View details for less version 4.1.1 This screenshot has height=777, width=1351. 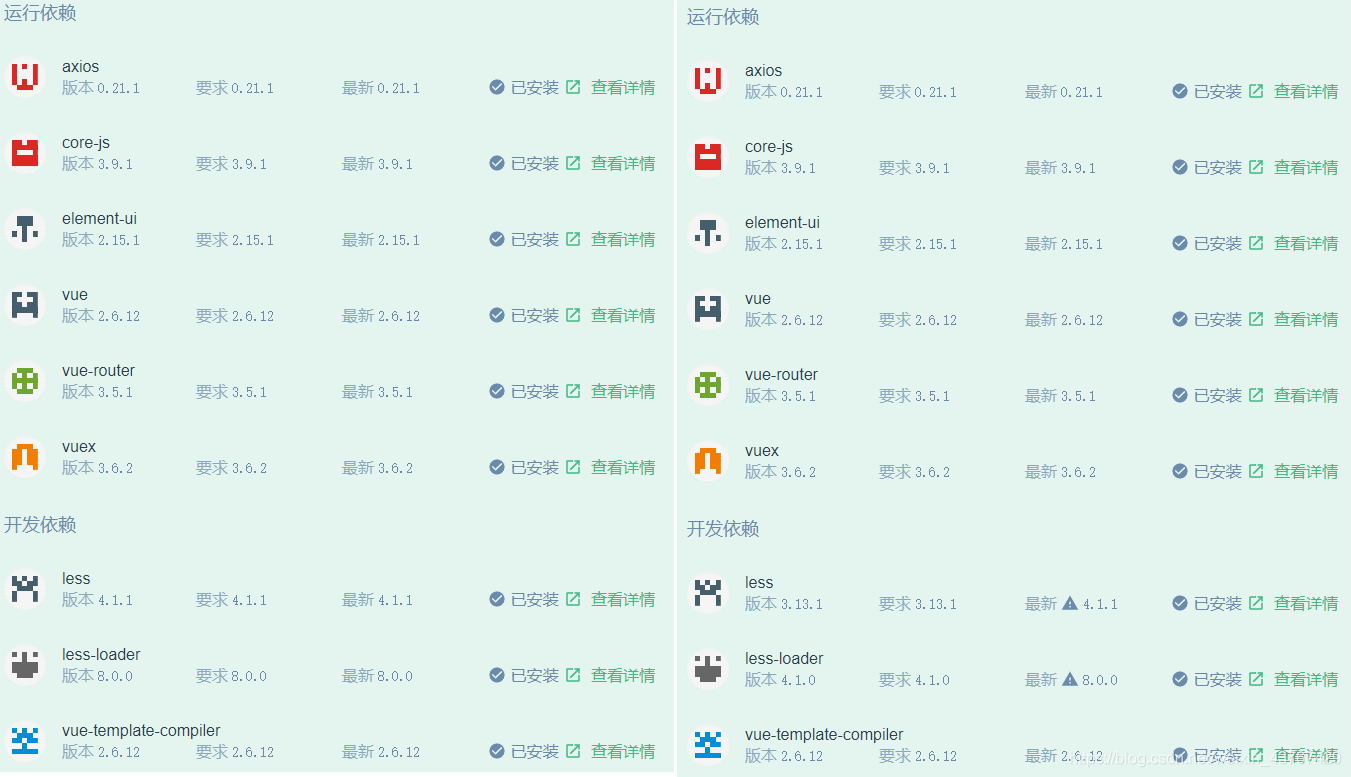[x=610, y=600]
